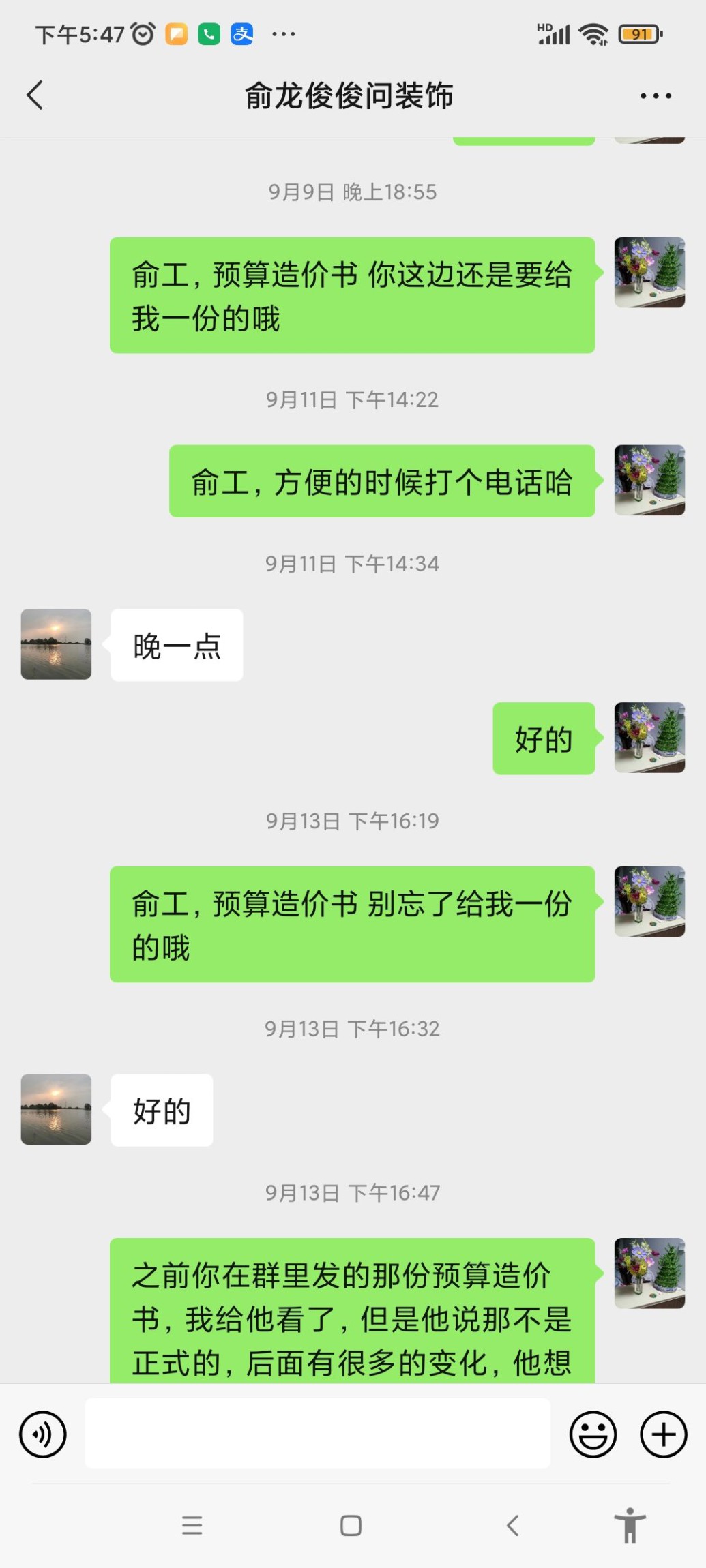
Task: Open contact avatar beside "晚一点" message
Action: pos(56,644)
